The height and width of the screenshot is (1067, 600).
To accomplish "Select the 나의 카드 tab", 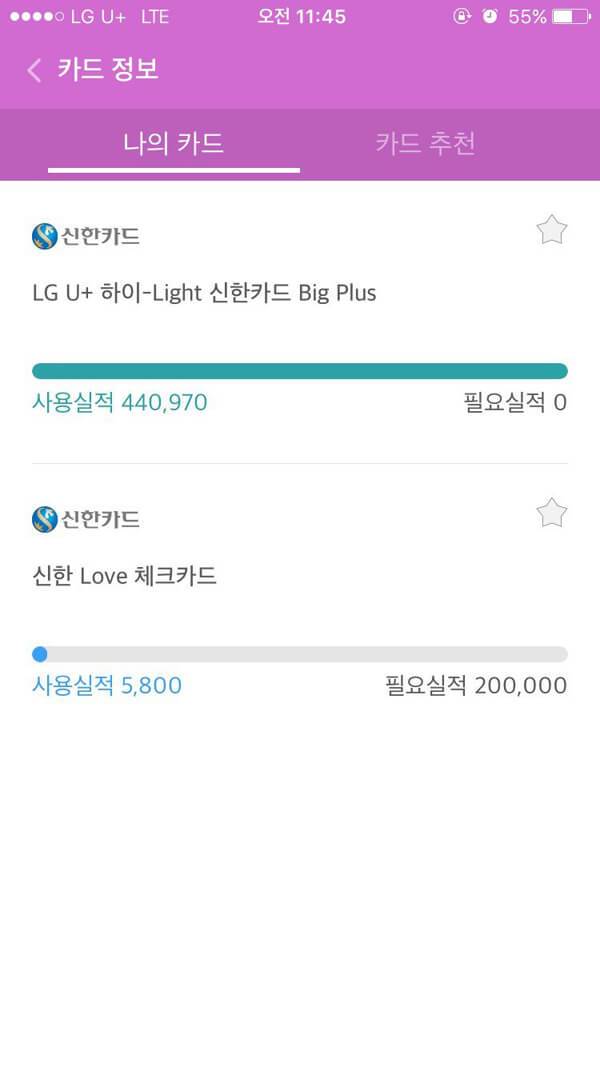I will tap(173, 144).
